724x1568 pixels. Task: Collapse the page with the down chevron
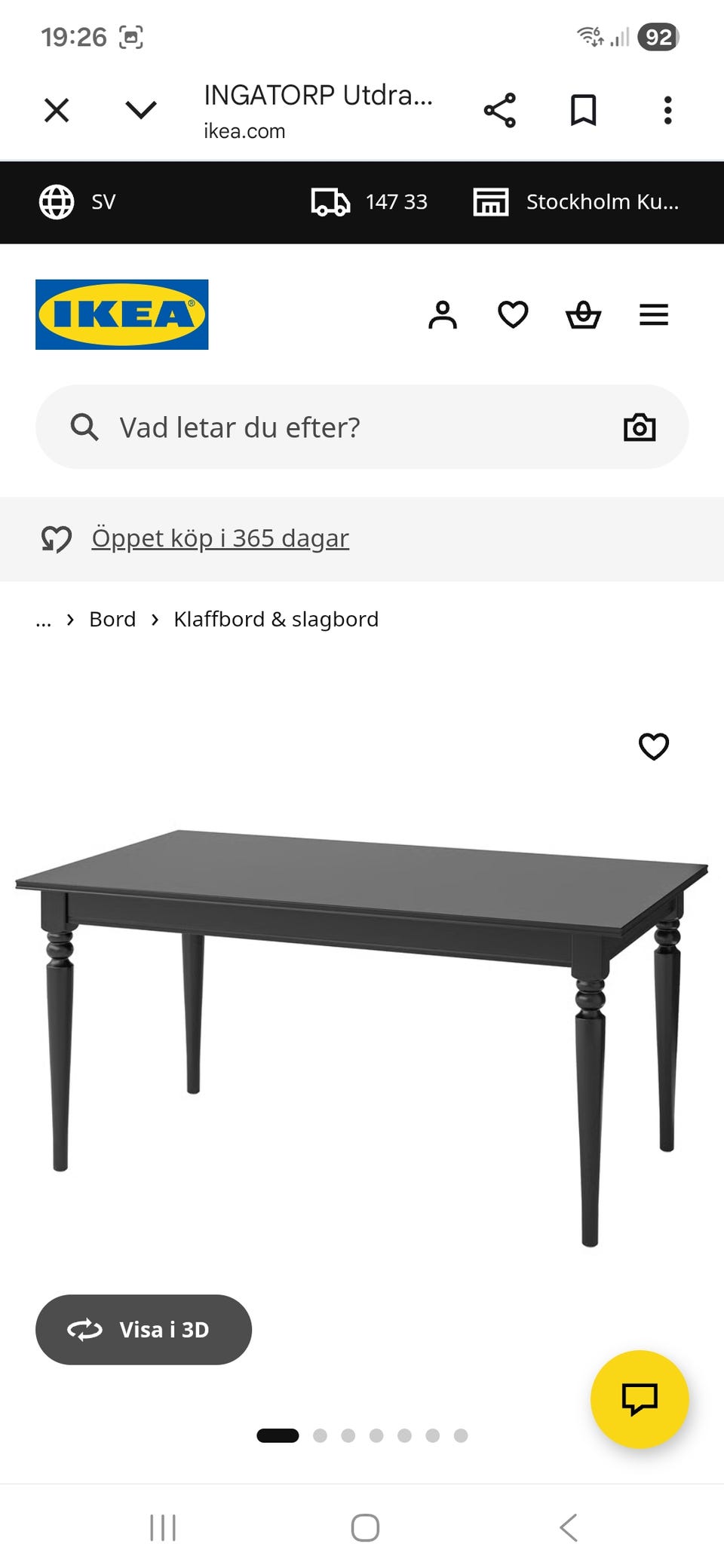click(x=140, y=110)
